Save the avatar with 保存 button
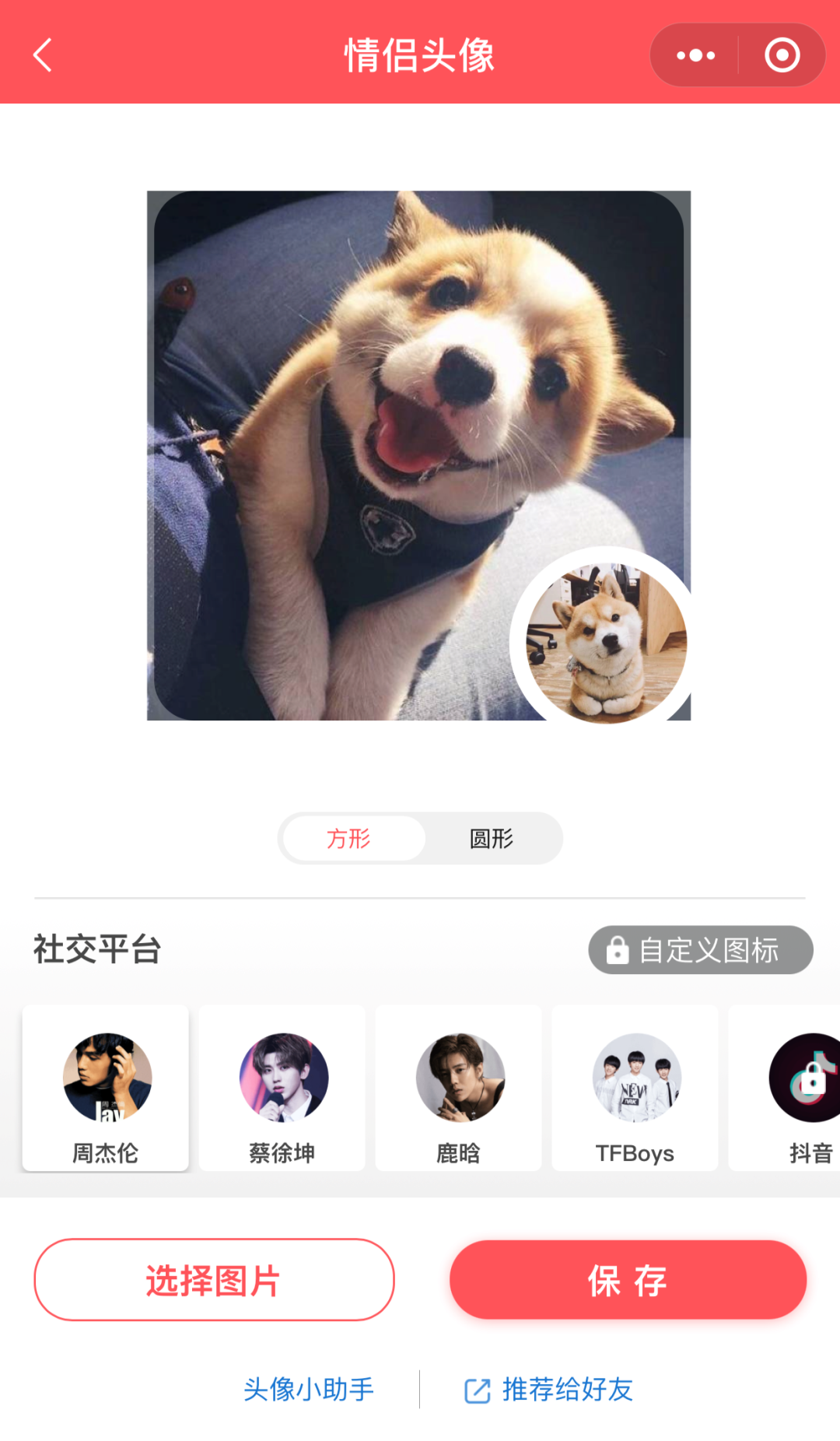Viewport: 840px width, 1441px height. [628, 1280]
